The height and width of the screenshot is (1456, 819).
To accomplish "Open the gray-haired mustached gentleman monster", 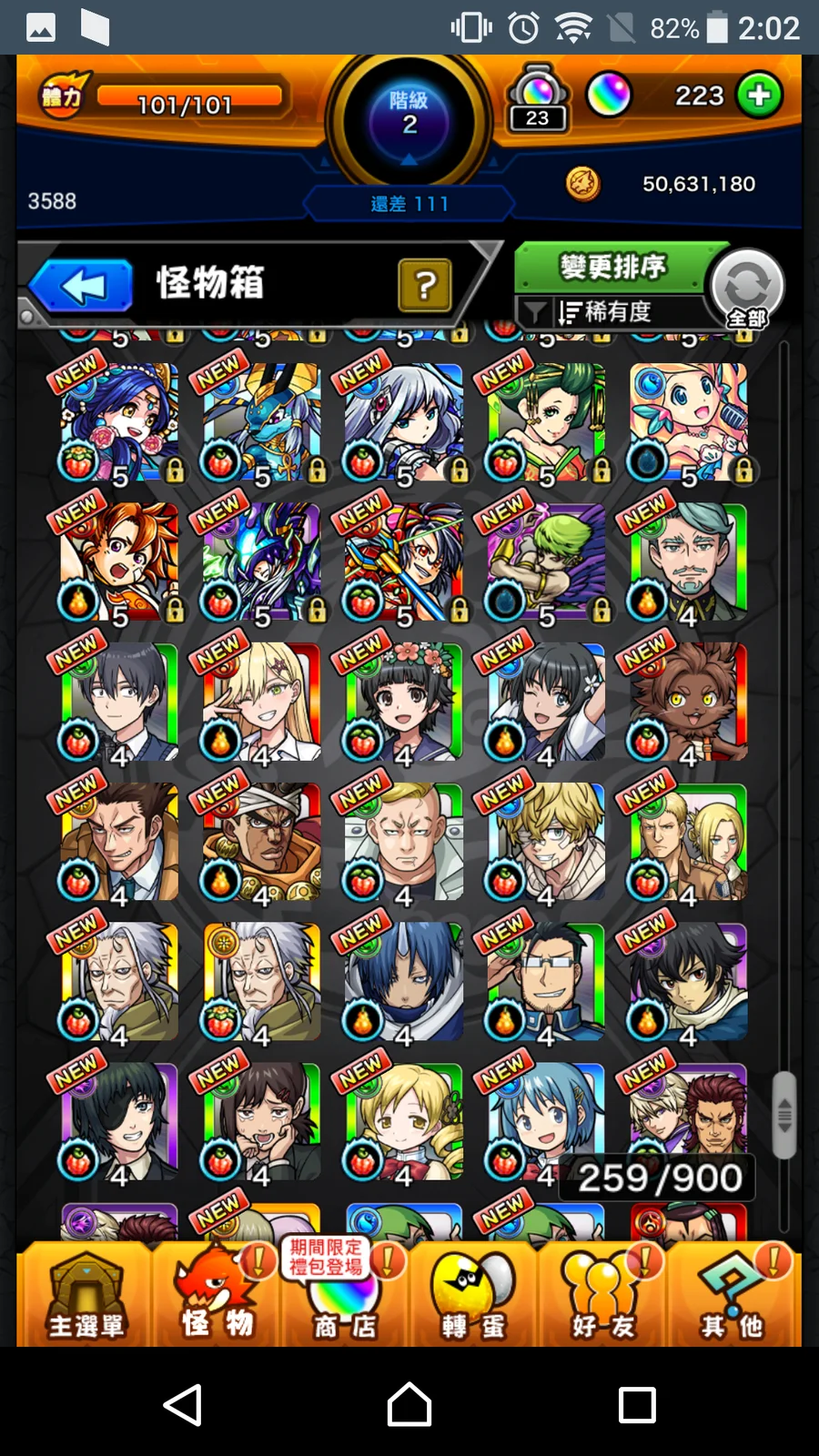I will pyautogui.click(x=688, y=561).
